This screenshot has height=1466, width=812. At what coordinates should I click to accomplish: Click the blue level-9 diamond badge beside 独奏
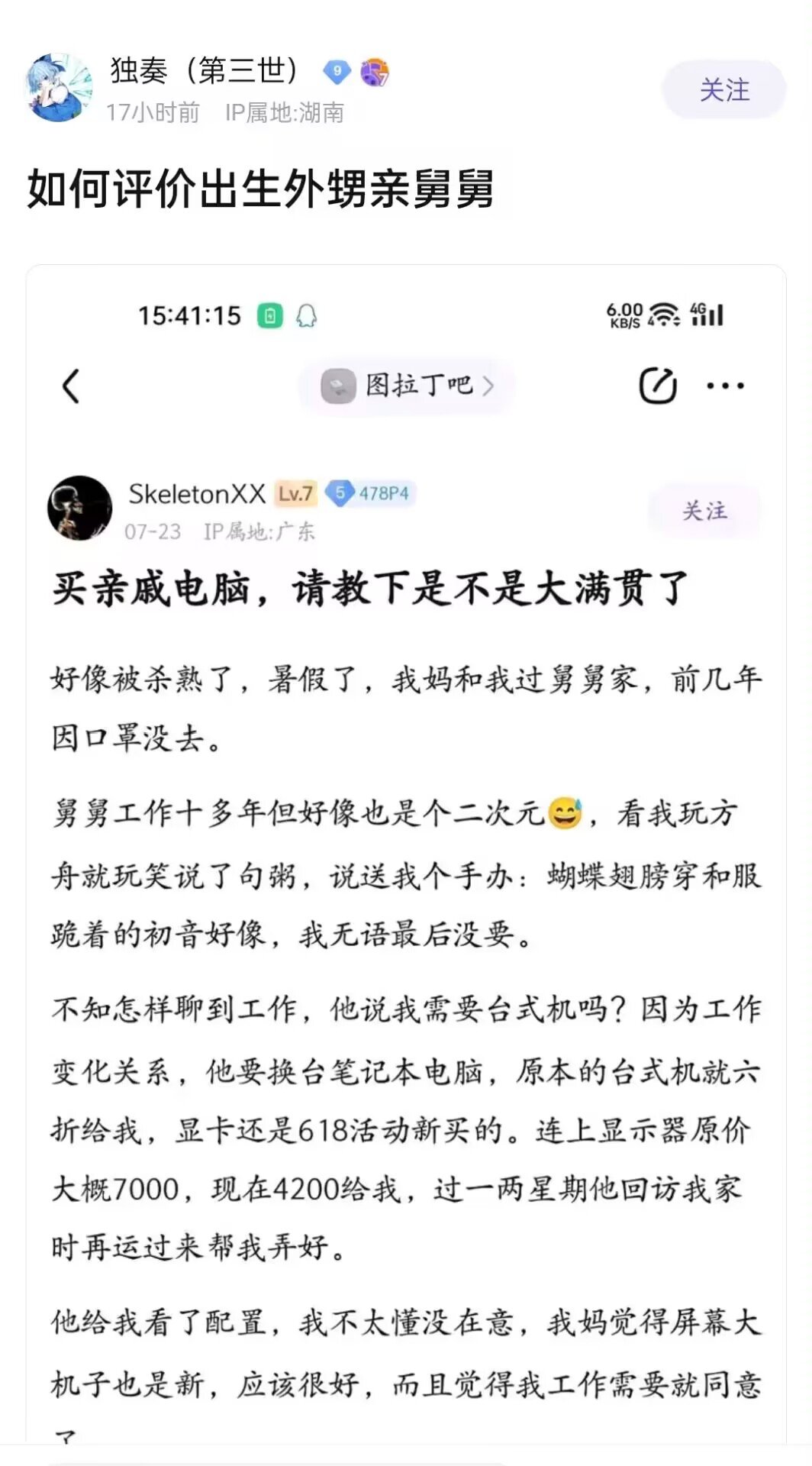pos(336,73)
